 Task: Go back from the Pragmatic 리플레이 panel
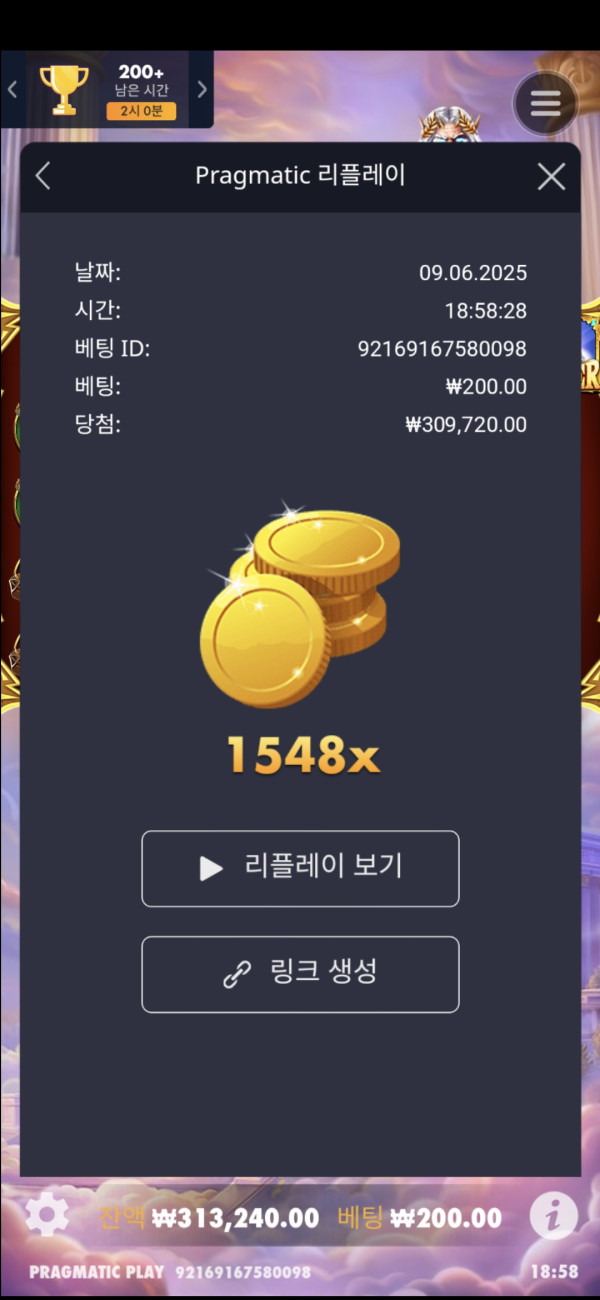click(x=43, y=177)
